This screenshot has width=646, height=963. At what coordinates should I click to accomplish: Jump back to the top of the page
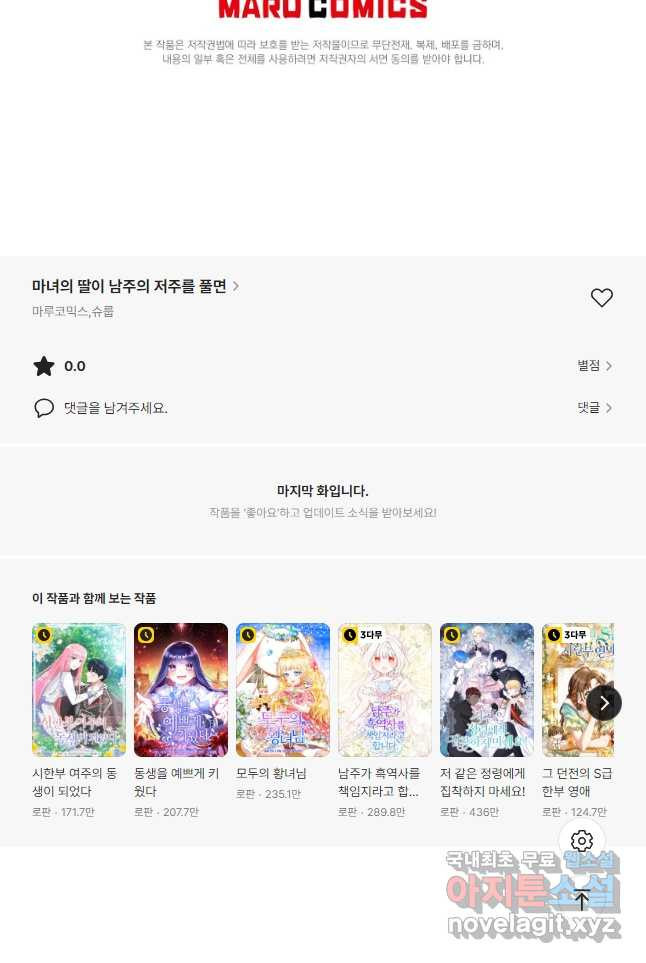tap(582, 899)
